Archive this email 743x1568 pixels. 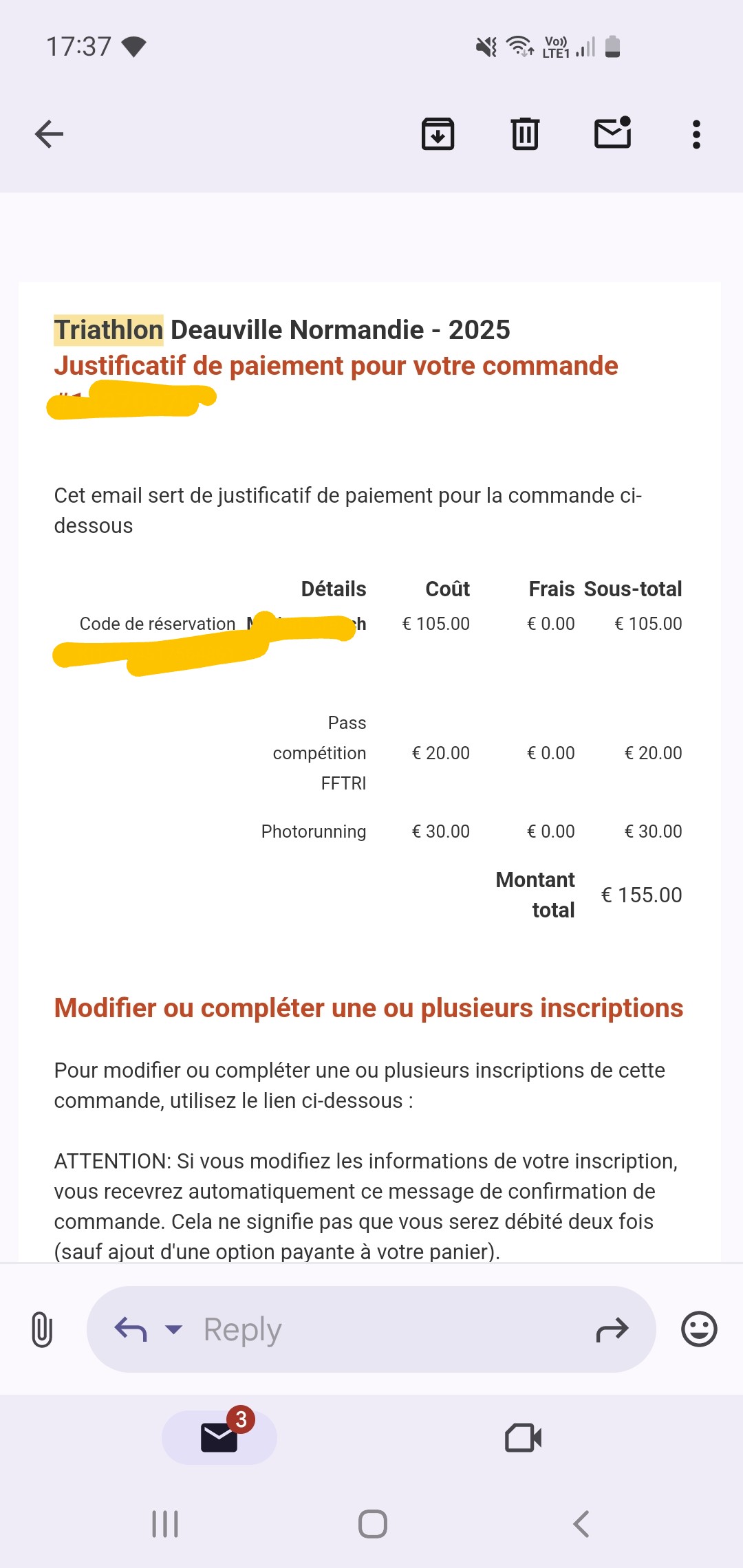438,133
